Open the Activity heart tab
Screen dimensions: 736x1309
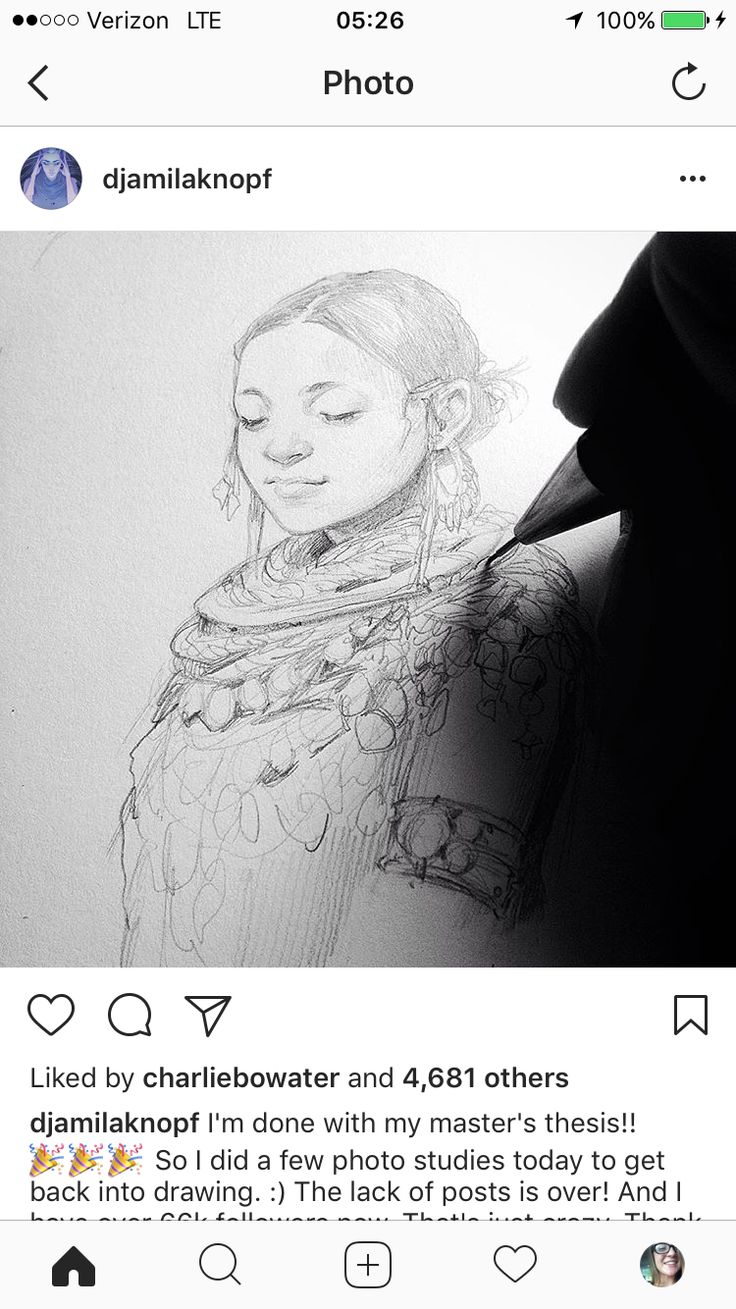[x=515, y=1266]
